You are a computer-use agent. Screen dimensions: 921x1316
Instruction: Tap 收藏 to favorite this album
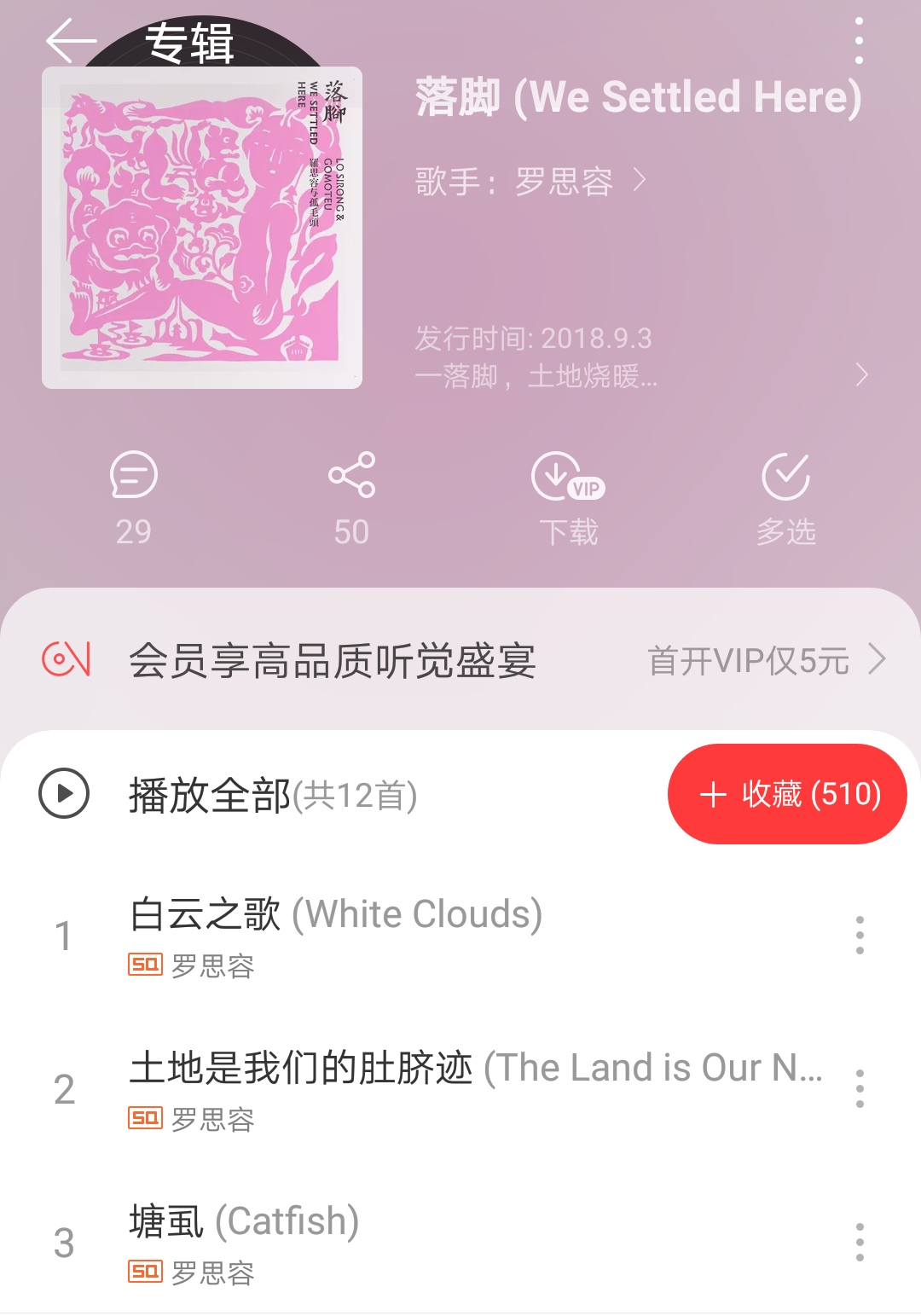point(786,794)
